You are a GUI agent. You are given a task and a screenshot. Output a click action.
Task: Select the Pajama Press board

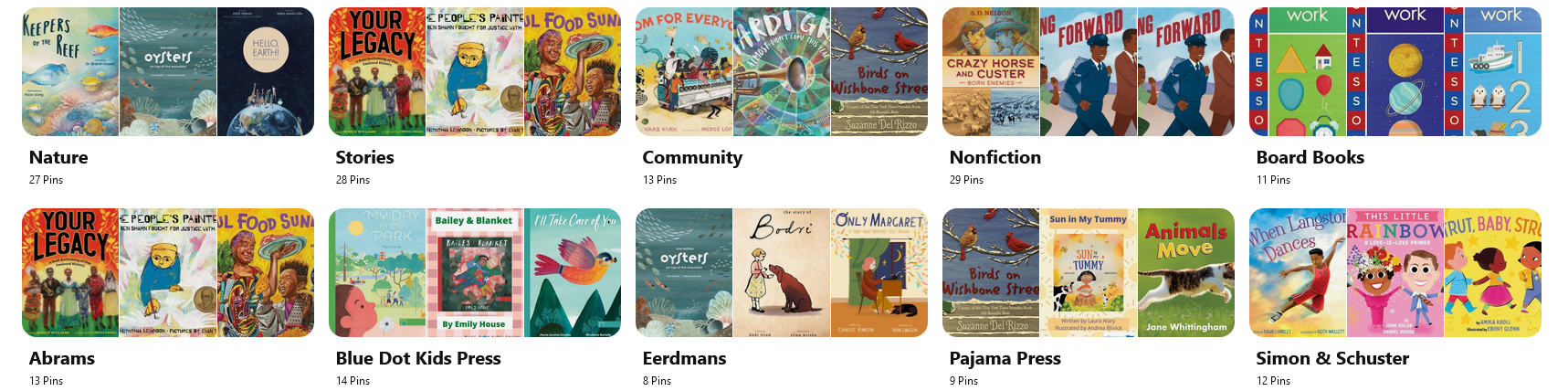1088,273
